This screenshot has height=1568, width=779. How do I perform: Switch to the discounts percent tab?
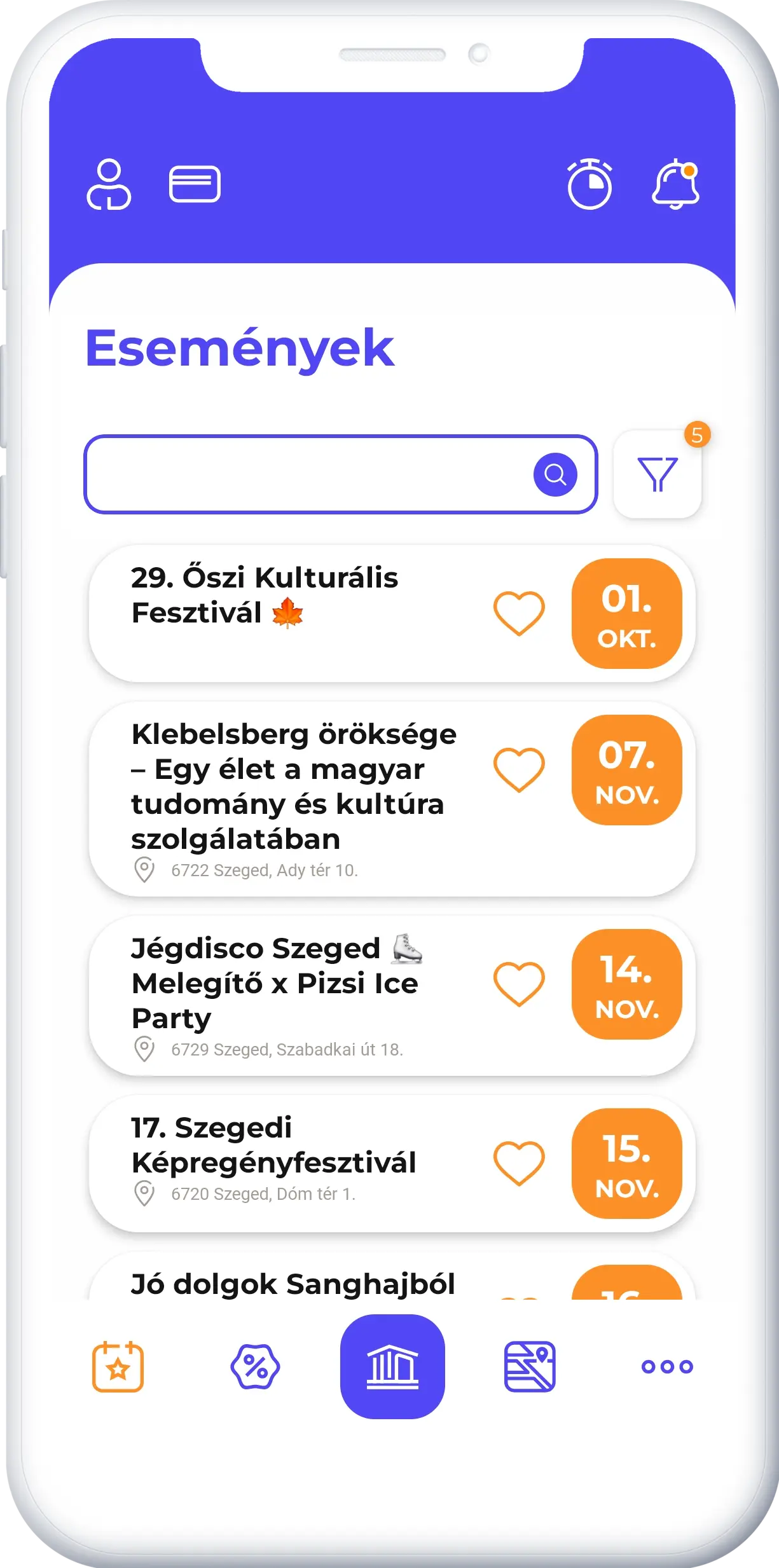pos(255,1366)
